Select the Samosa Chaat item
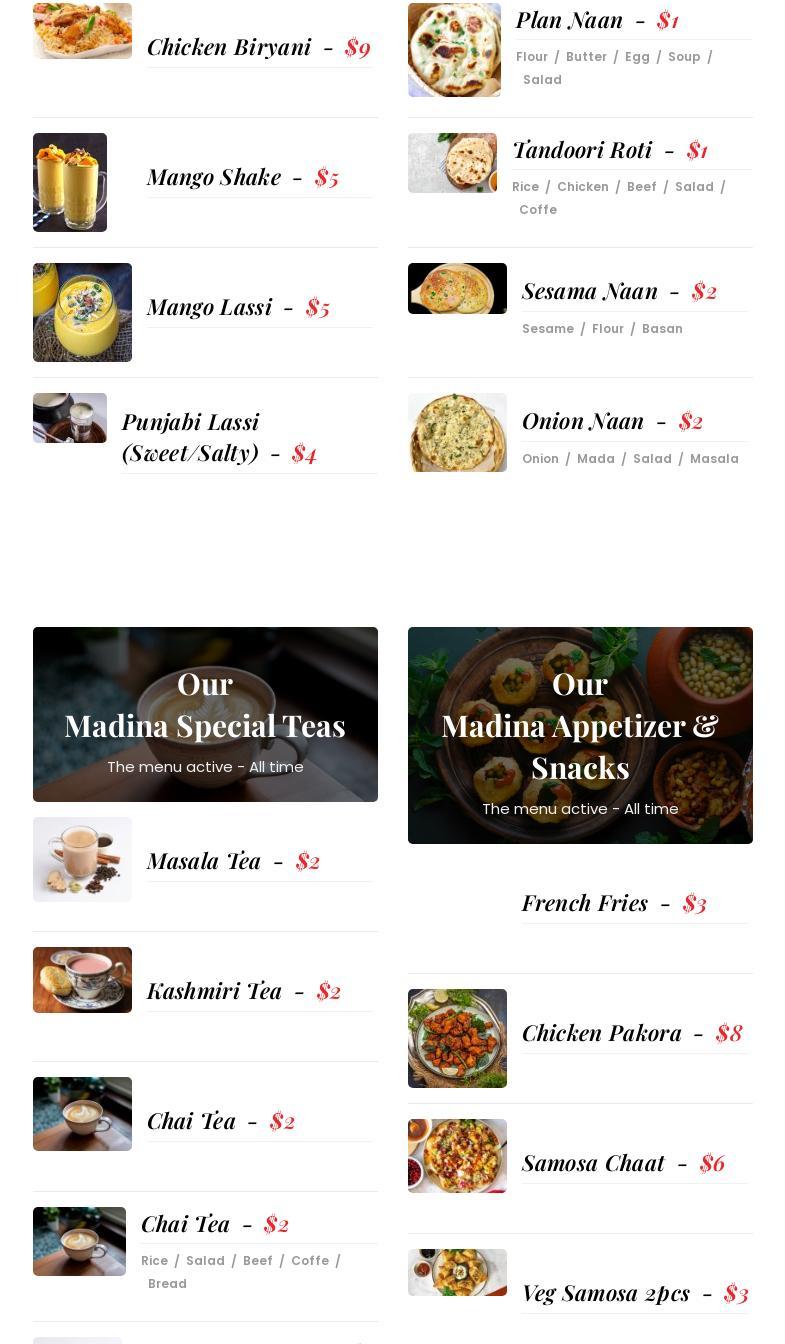This screenshot has height=1344, width=785. pos(593,1163)
